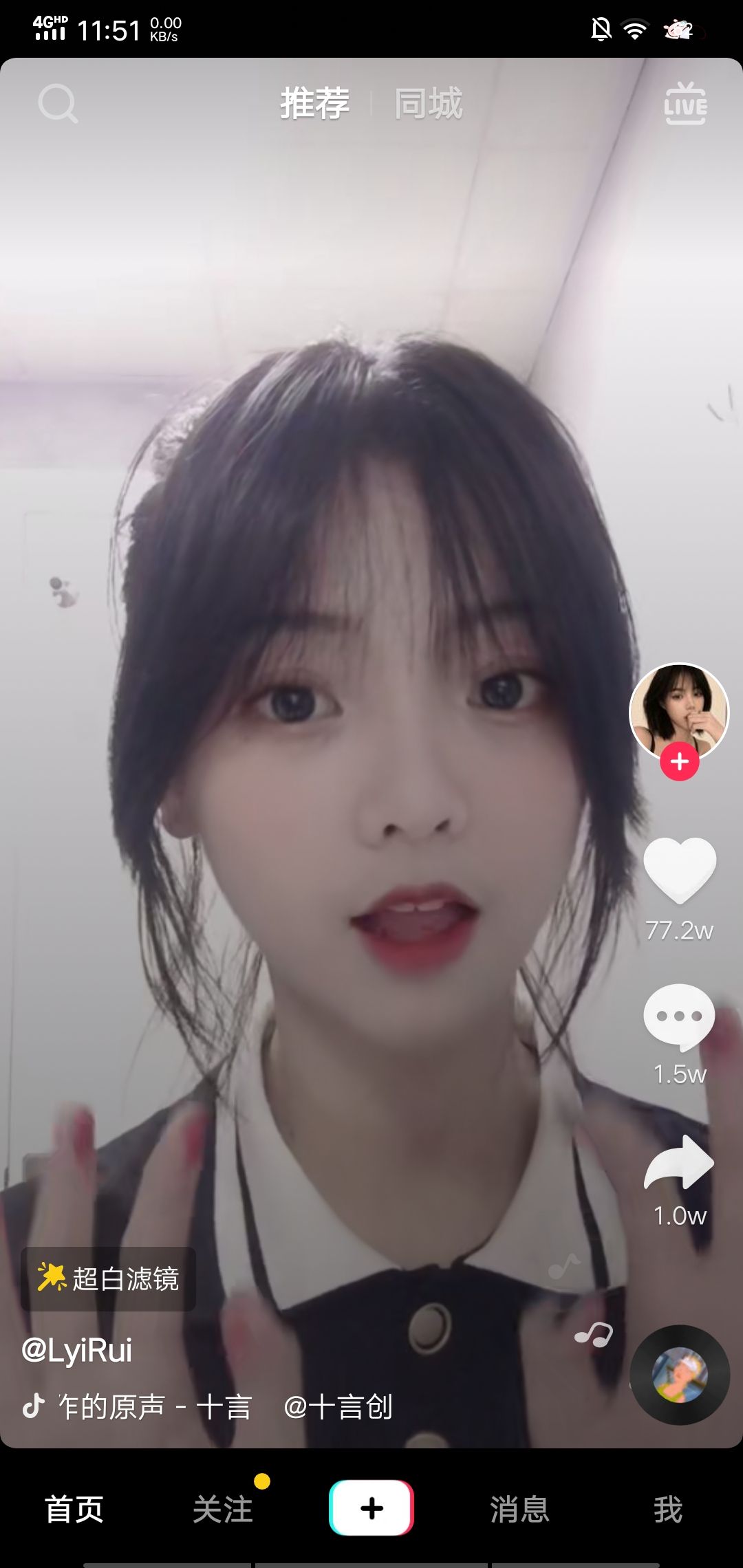The image size is (743, 1568).
Task: Open the 消息 tab
Action: (x=520, y=1509)
